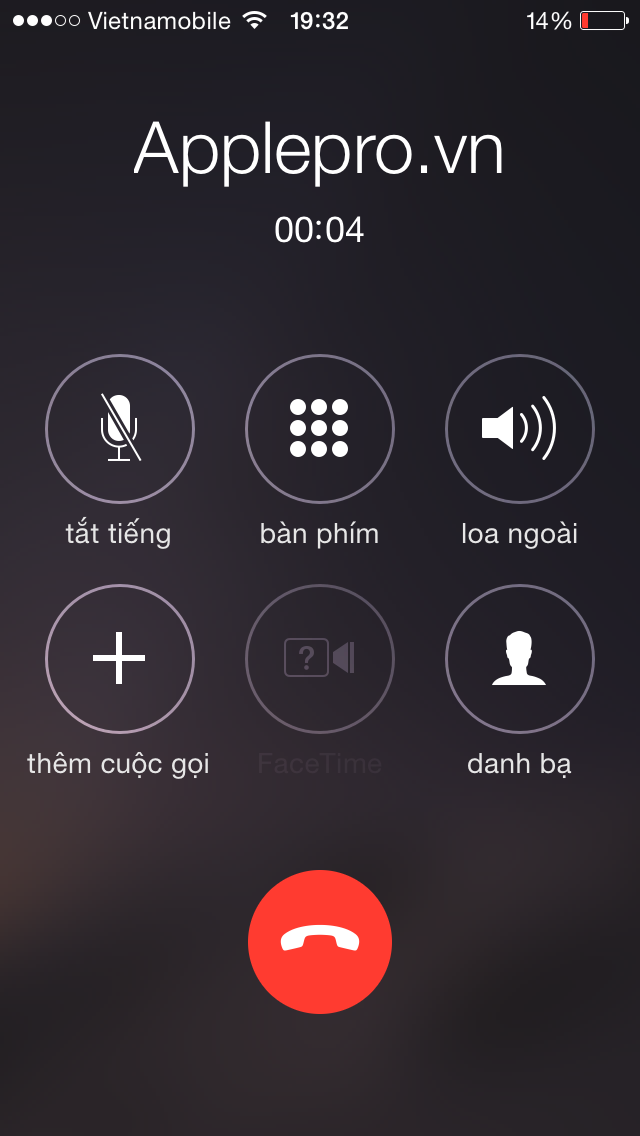
Task: Open the bàn phím keypad
Action: 320,429
